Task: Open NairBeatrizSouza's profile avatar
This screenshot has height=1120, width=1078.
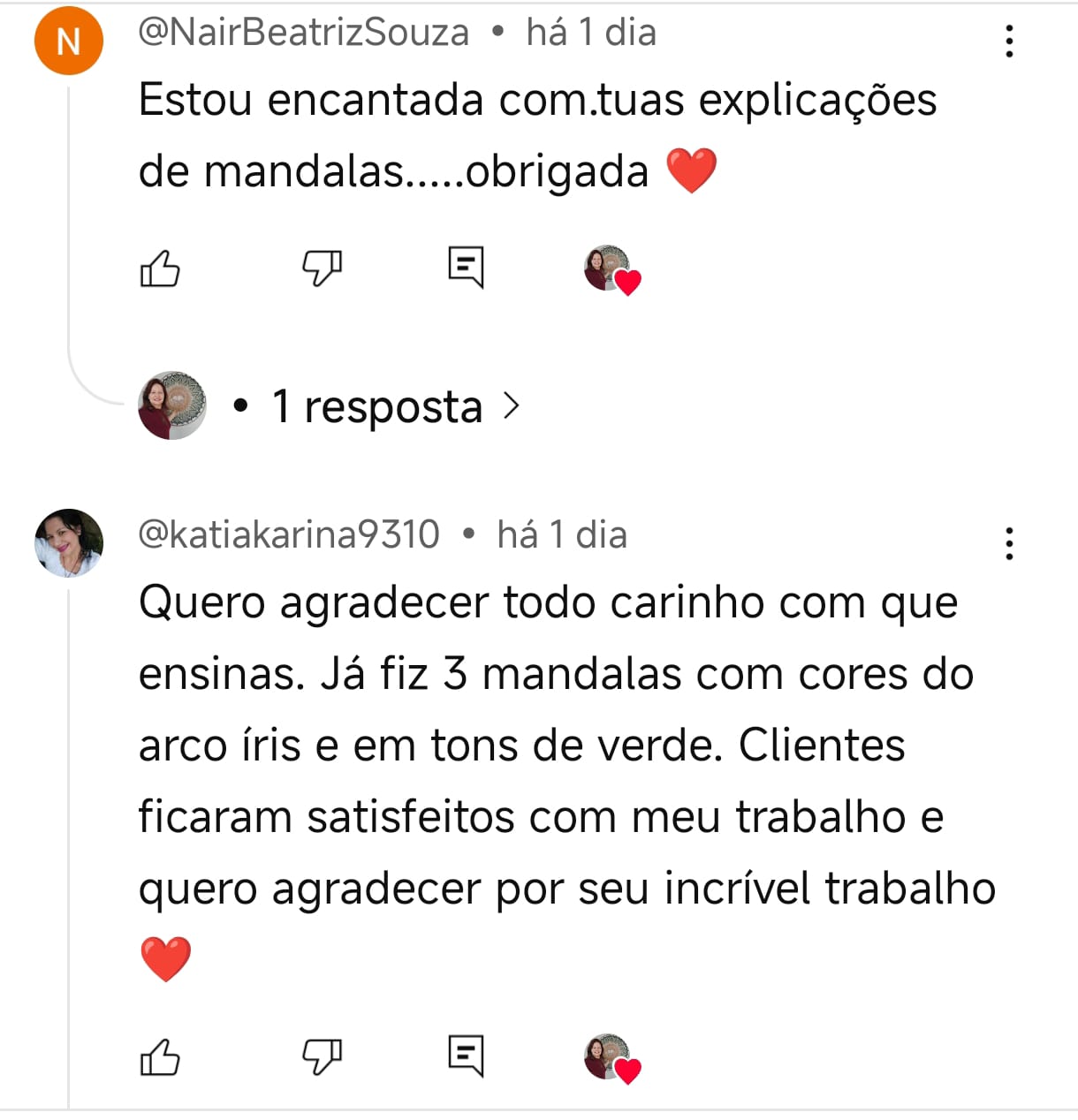Action: click(x=68, y=41)
